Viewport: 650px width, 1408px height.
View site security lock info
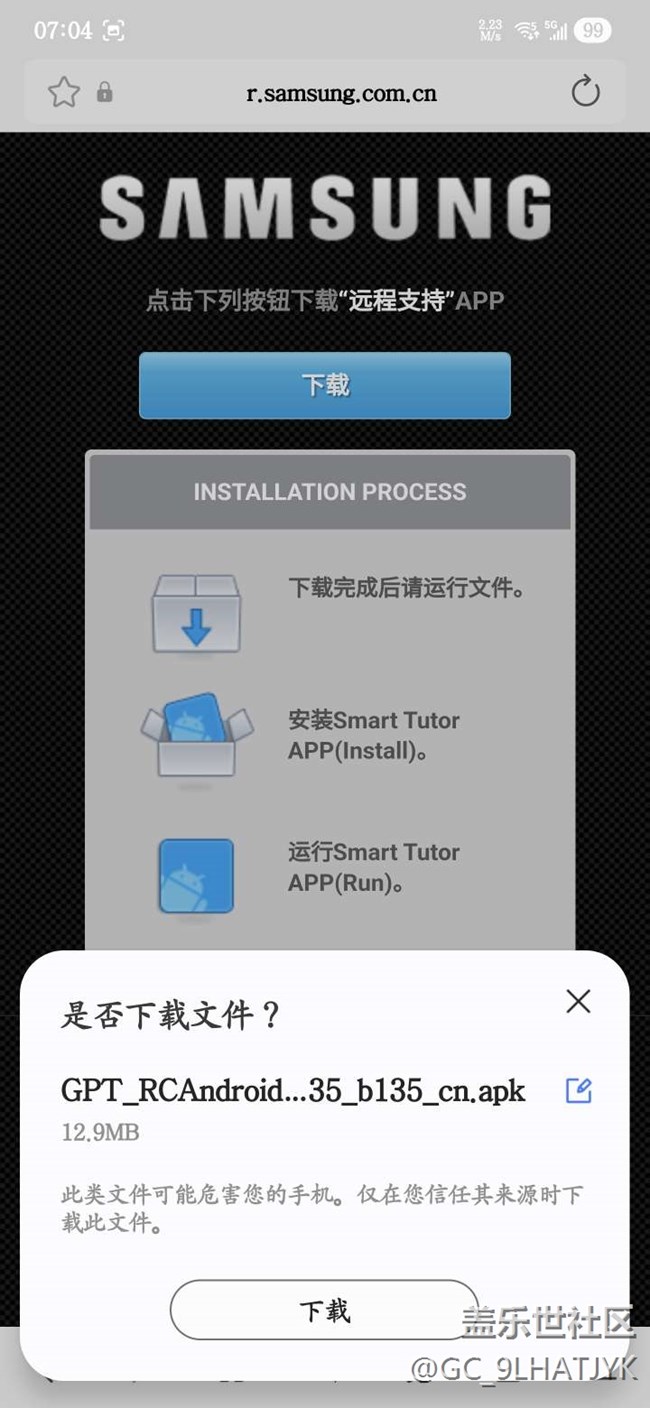[x=104, y=93]
